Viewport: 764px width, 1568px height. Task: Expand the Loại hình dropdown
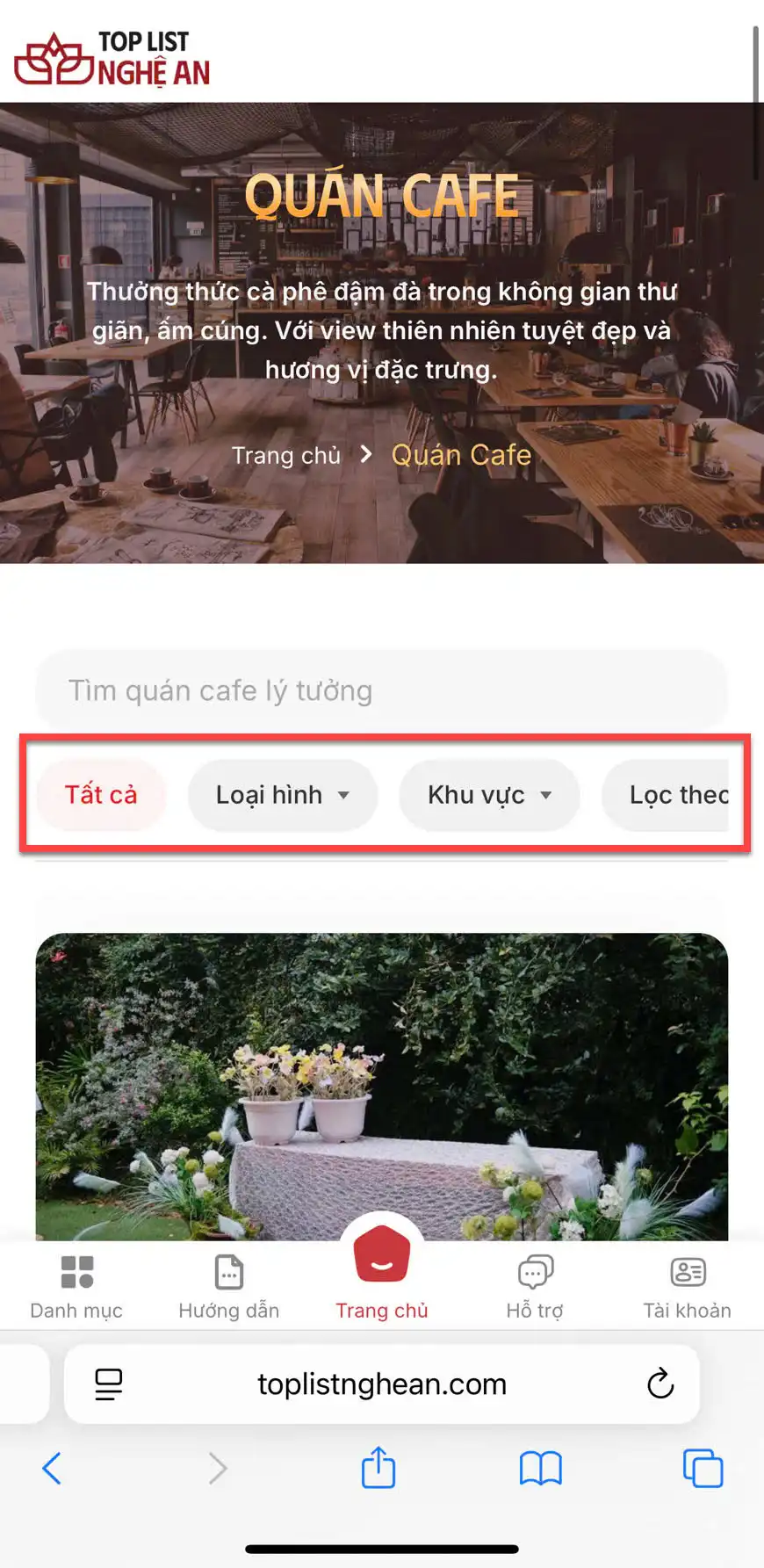point(283,795)
